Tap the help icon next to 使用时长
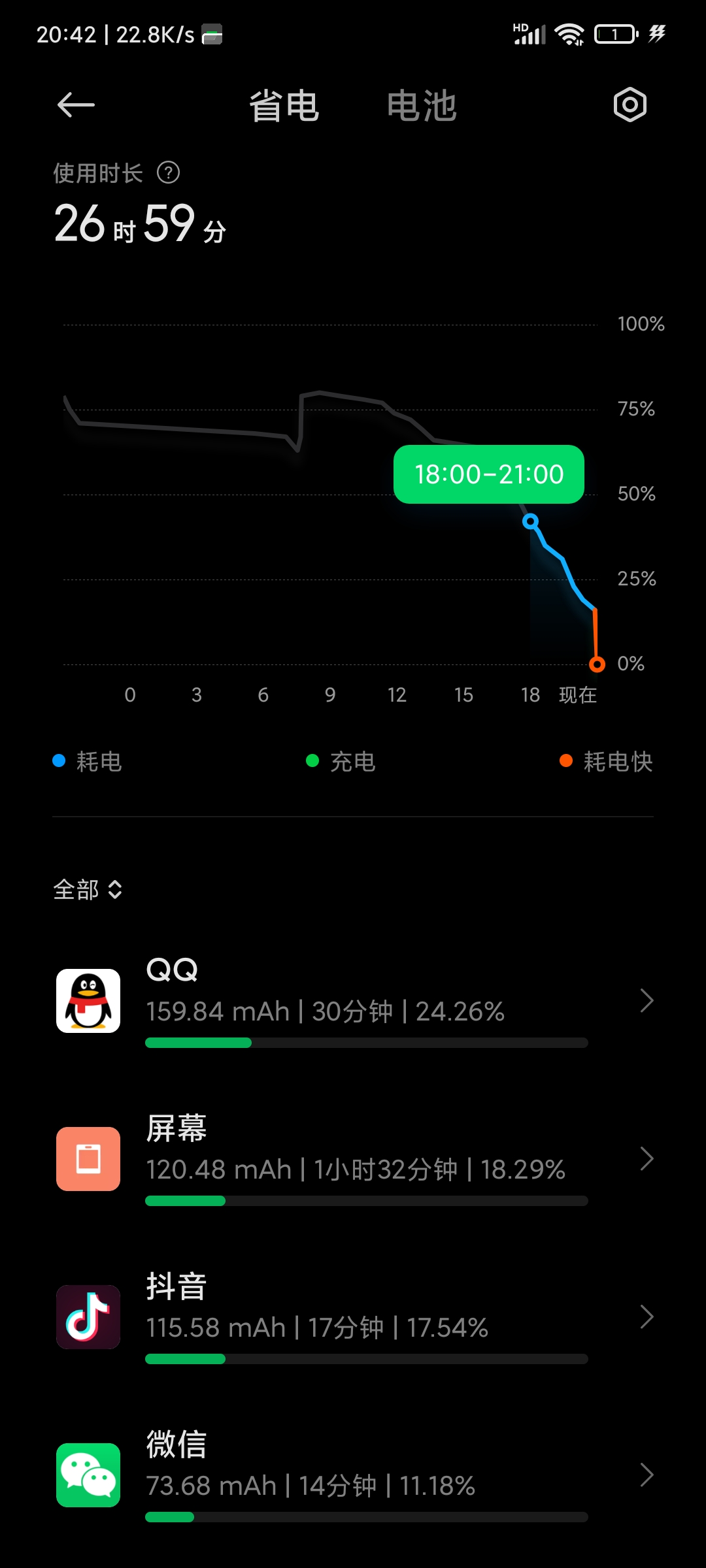Viewport: 706px width, 1568px height. [x=169, y=173]
